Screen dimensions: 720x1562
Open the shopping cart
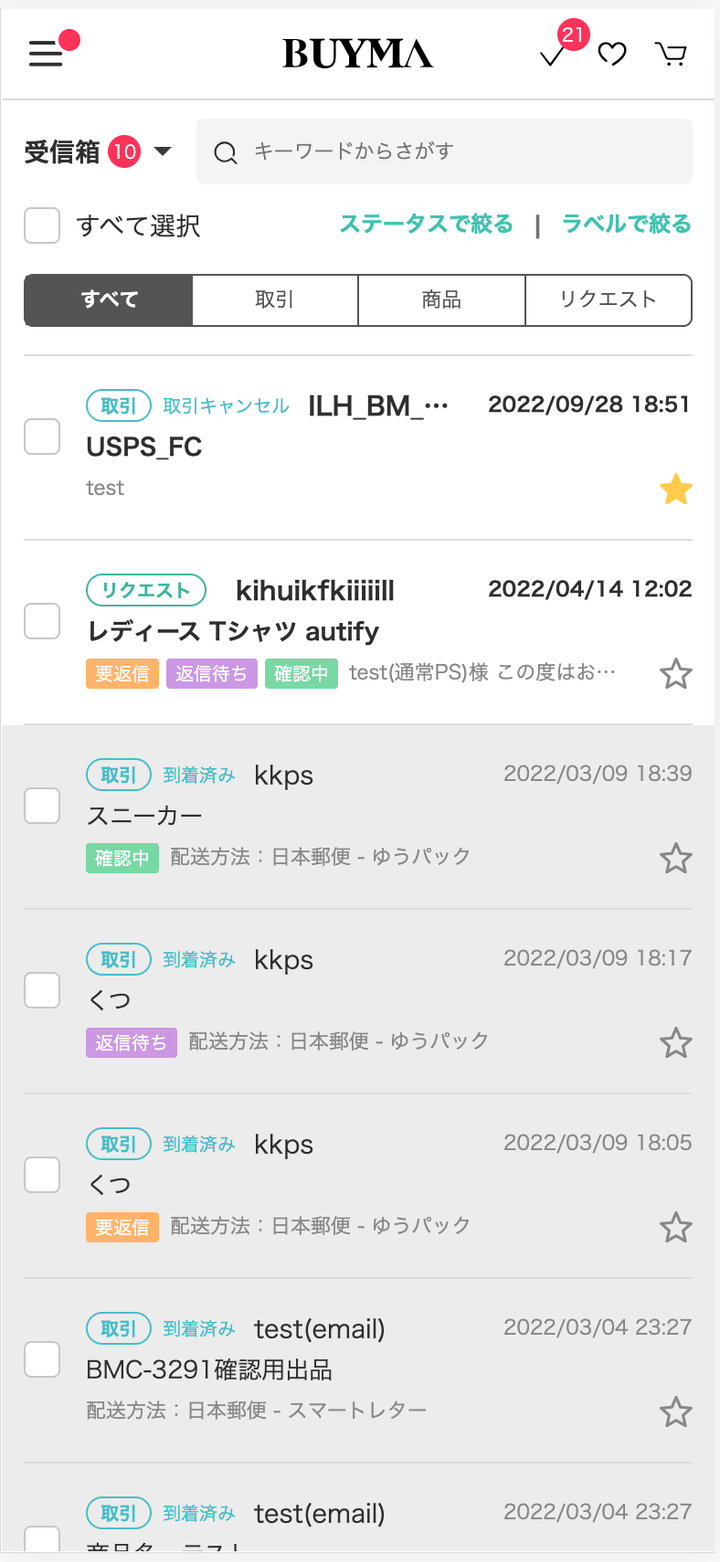pyautogui.click(x=671, y=54)
